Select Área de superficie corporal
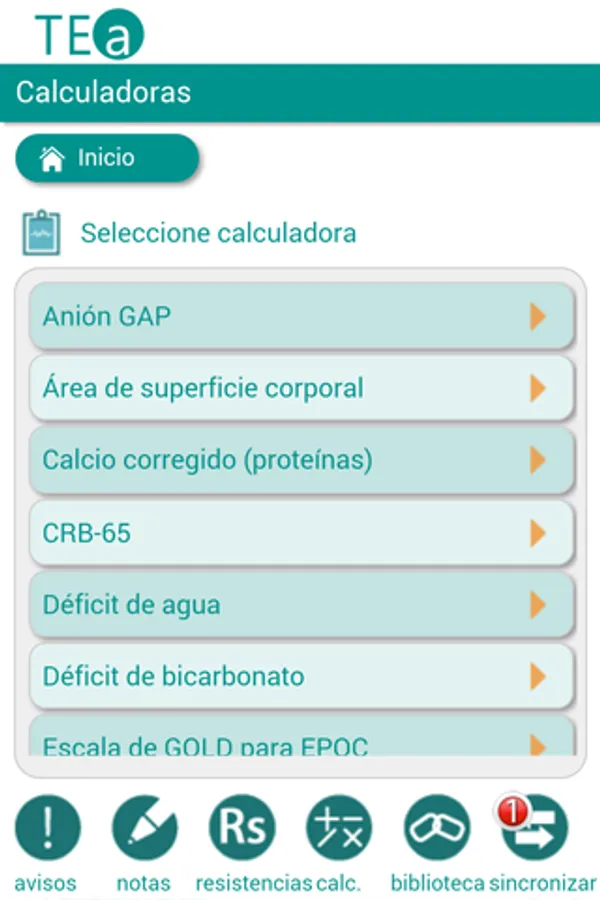The height and width of the screenshot is (900, 600). pyautogui.click(x=300, y=388)
